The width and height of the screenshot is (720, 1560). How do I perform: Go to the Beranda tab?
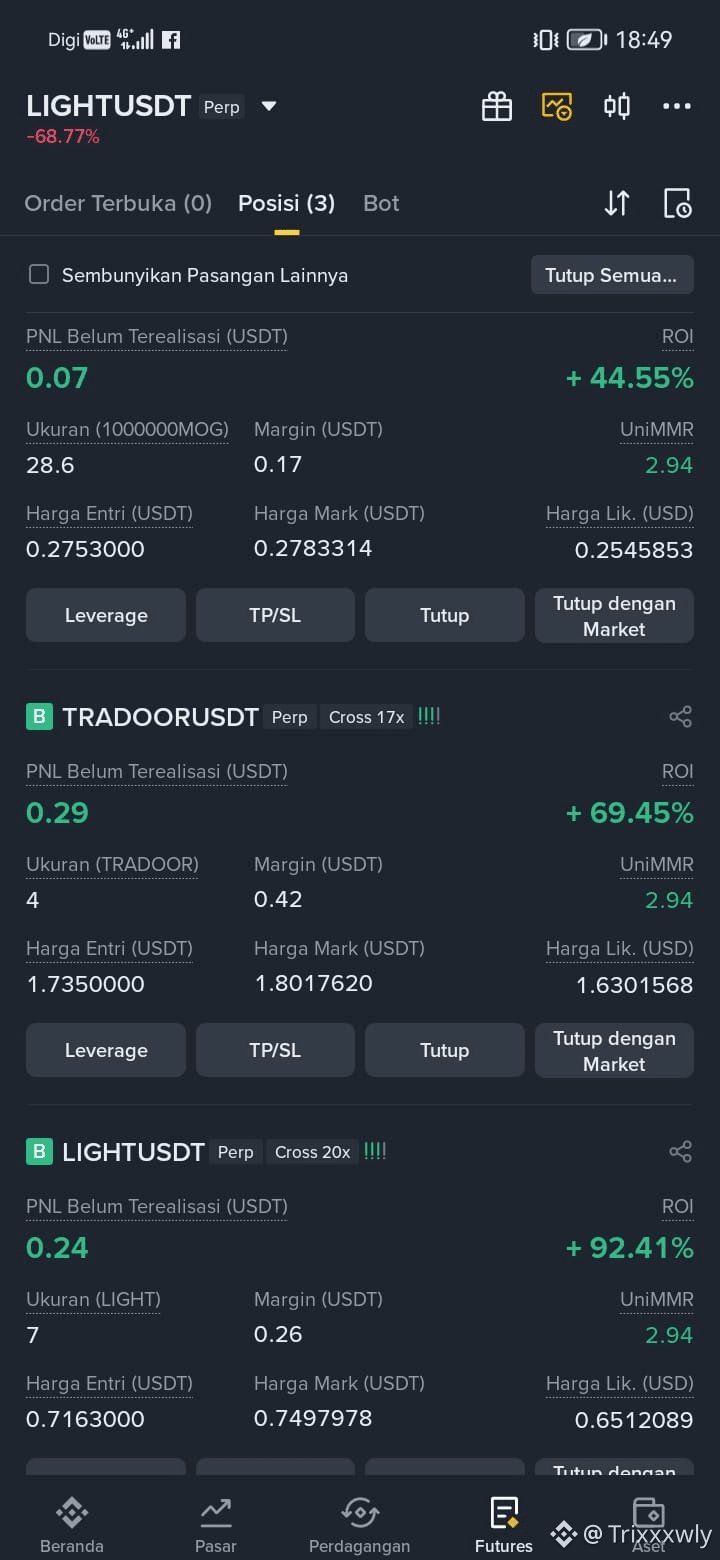[x=72, y=1525]
